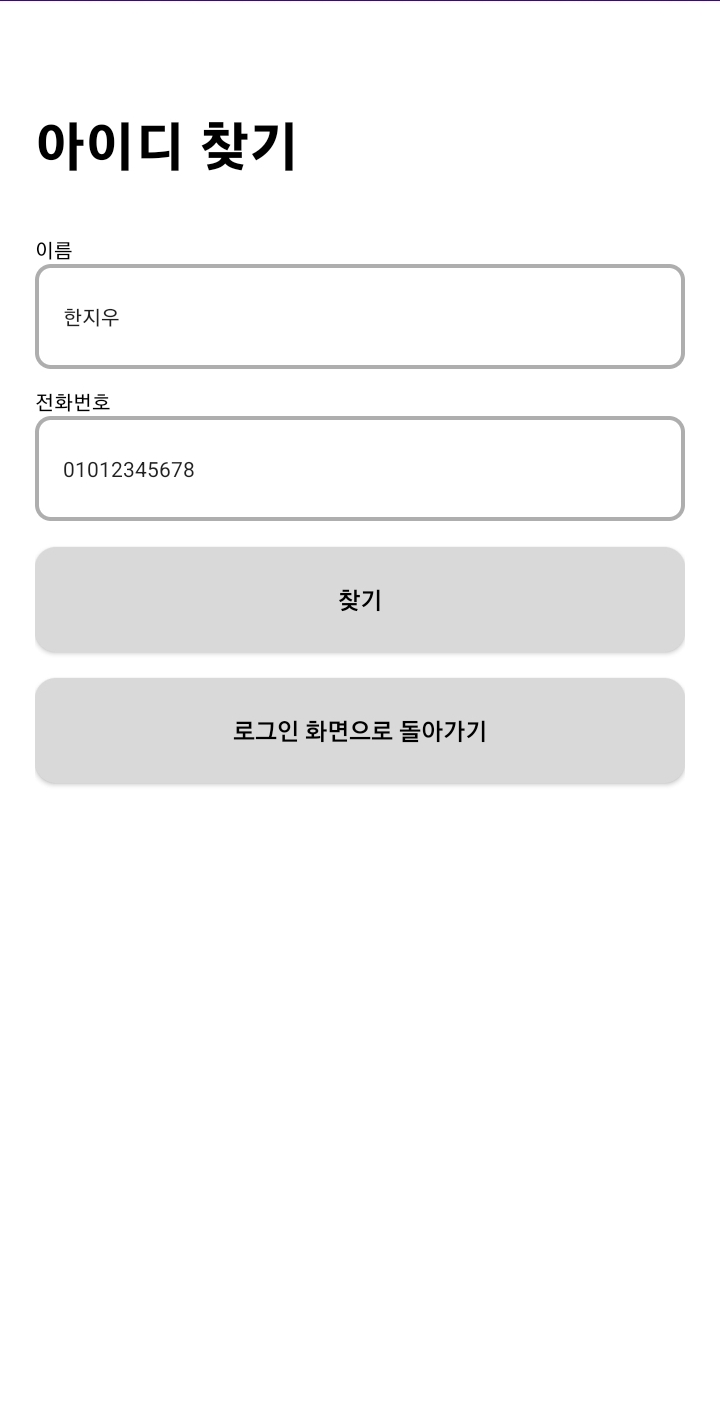The image size is (720, 1416).
Task: Select the 전화번호 phone number field
Action: tap(360, 469)
